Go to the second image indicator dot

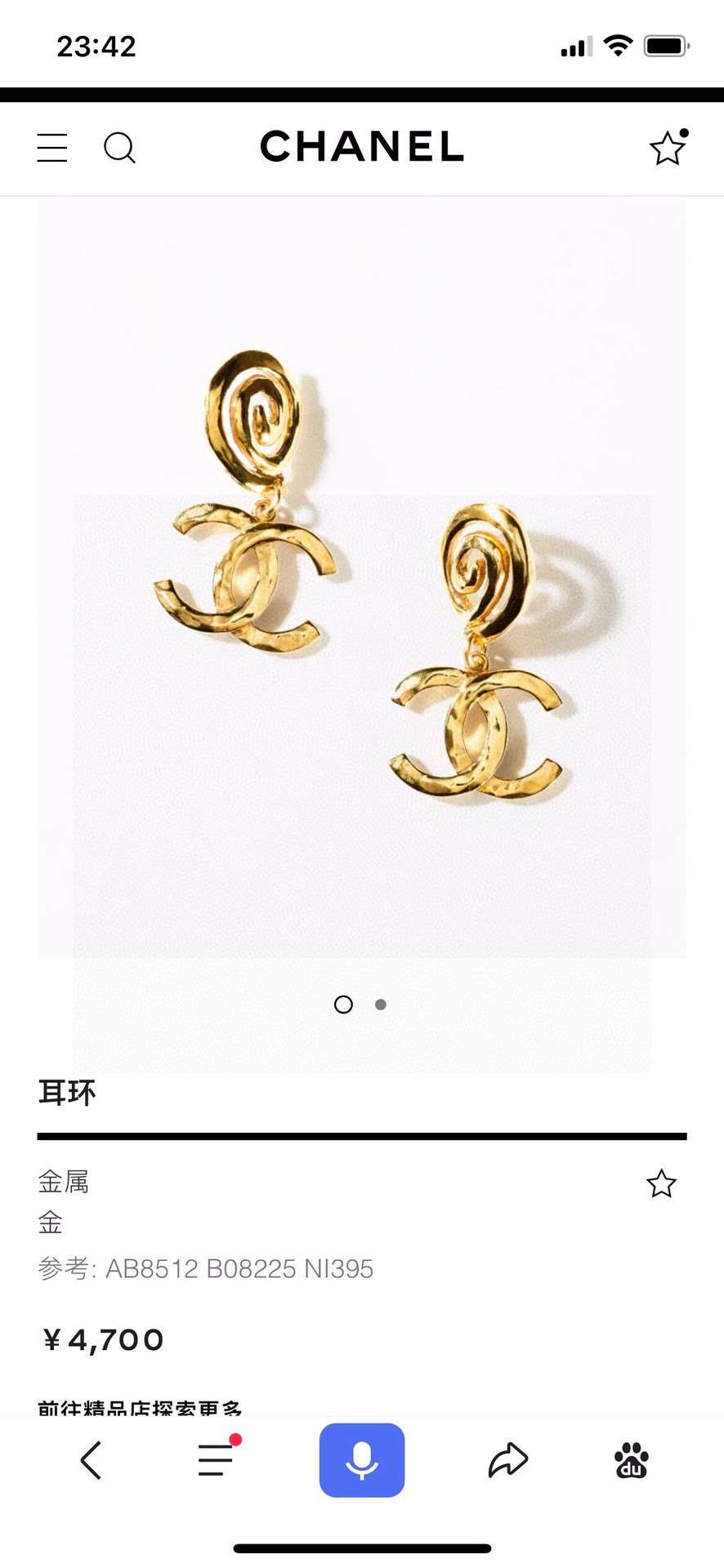381,1004
